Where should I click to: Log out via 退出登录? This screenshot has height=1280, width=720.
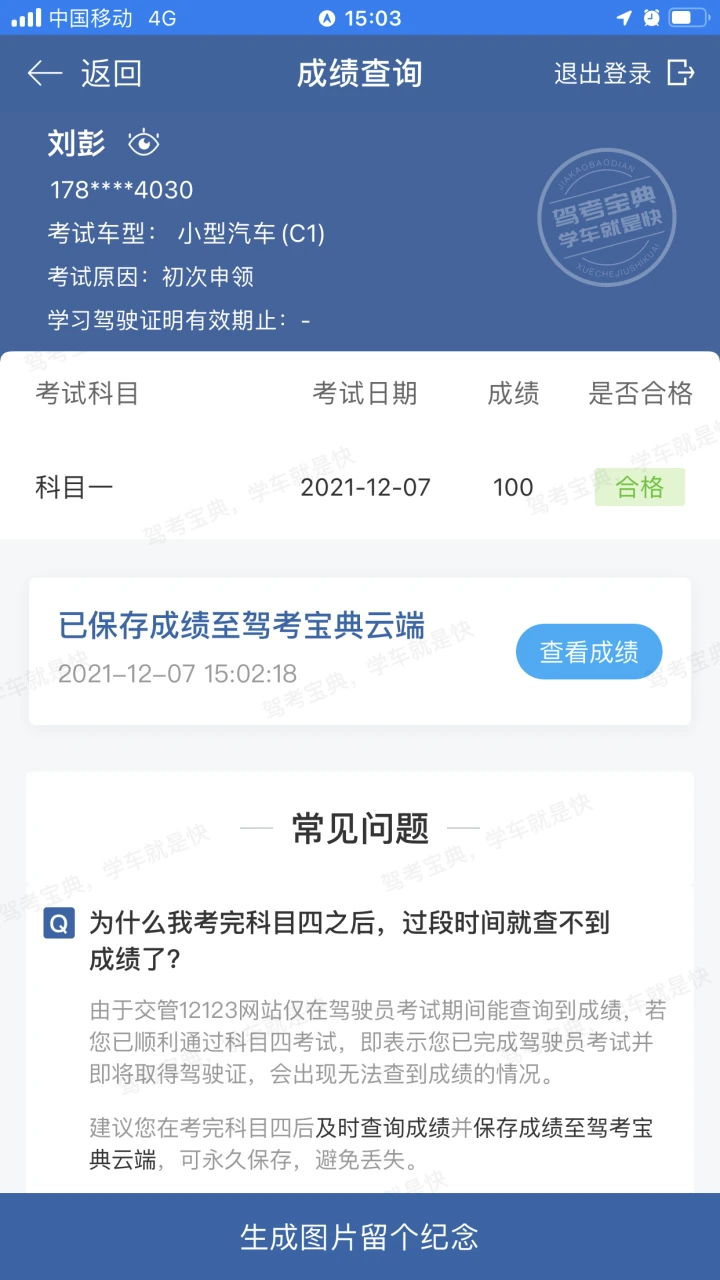pos(624,73)
